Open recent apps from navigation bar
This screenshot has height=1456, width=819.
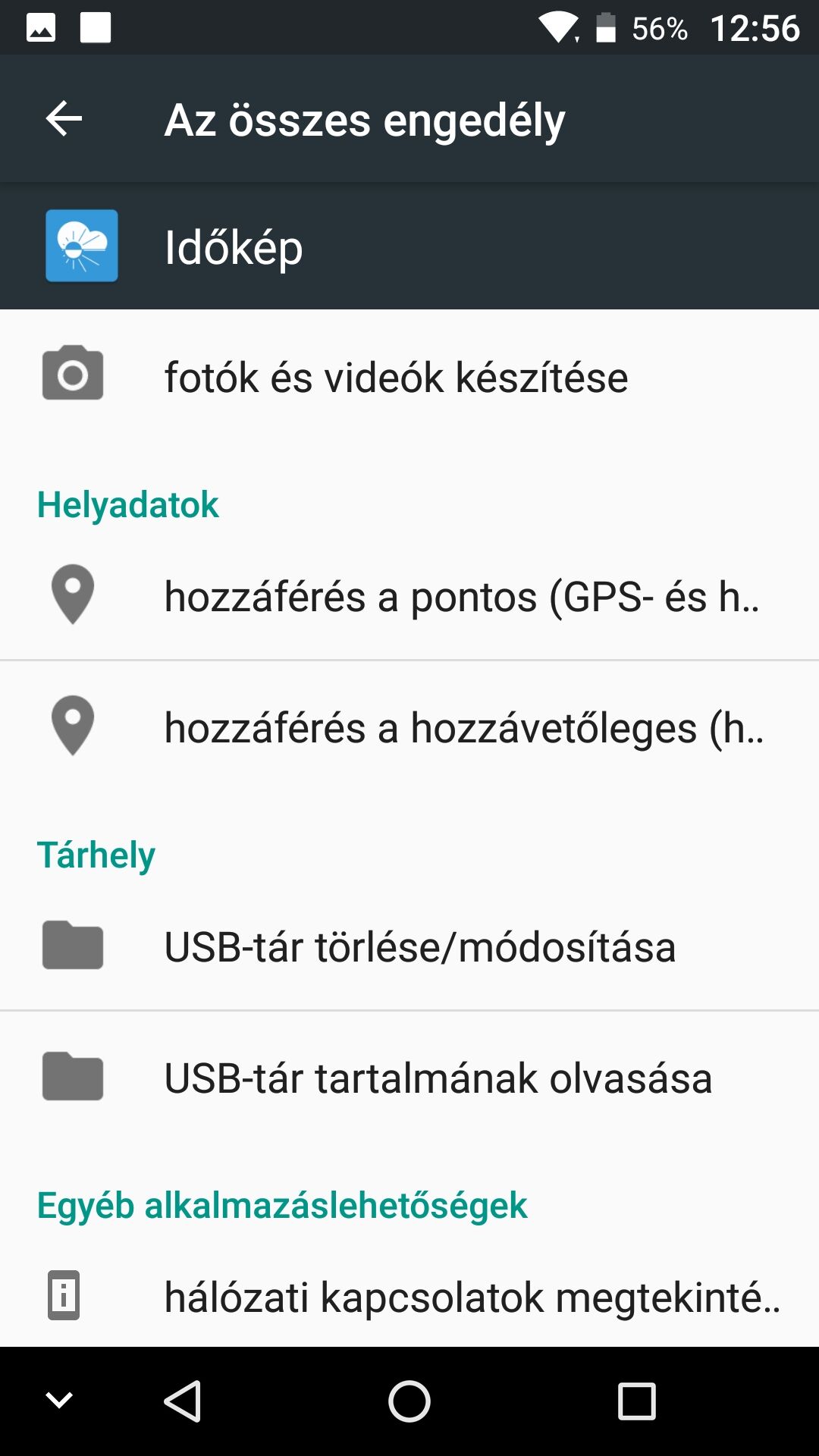[x=637, y=1401]
